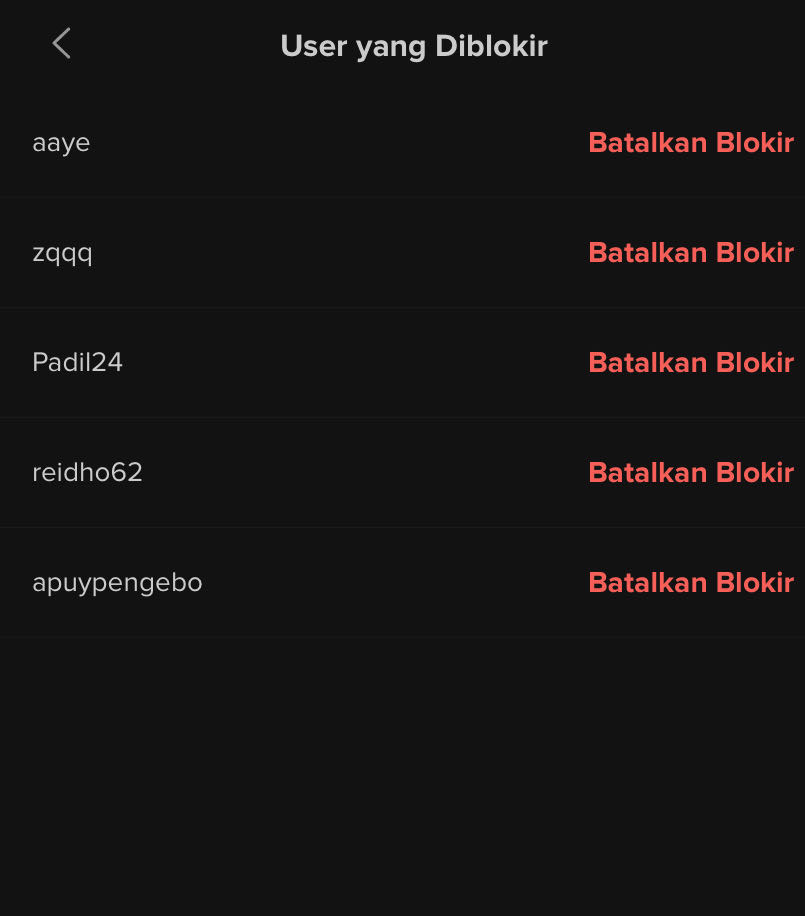Viewport: 805px width, 916px height.
Task: Unblock apuypengebo with Batalkan Blokir
Action: click(690, 583)
